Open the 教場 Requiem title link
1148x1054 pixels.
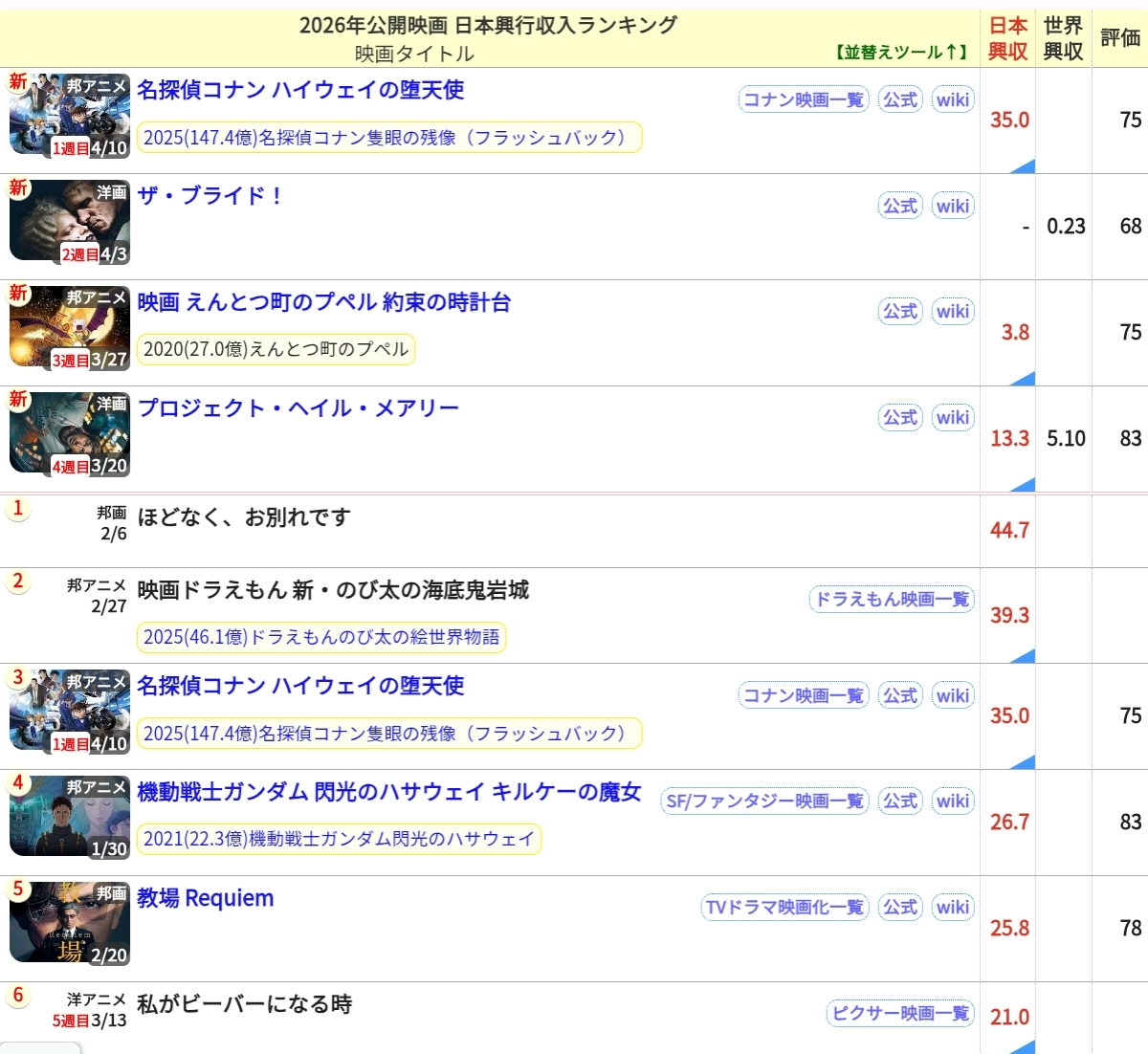pyautogui.click(x=206, y=899)
